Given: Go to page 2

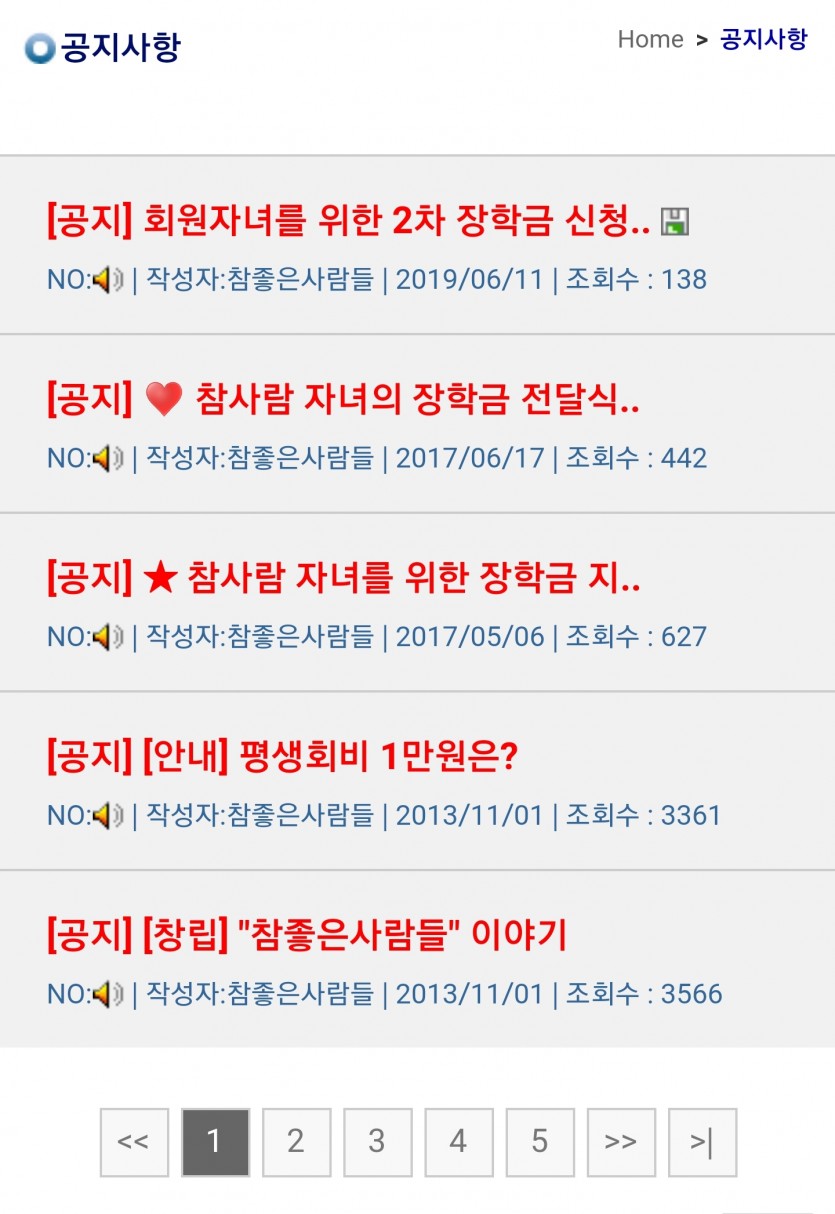Looking at the screenshot, I should pos(296,1142).
